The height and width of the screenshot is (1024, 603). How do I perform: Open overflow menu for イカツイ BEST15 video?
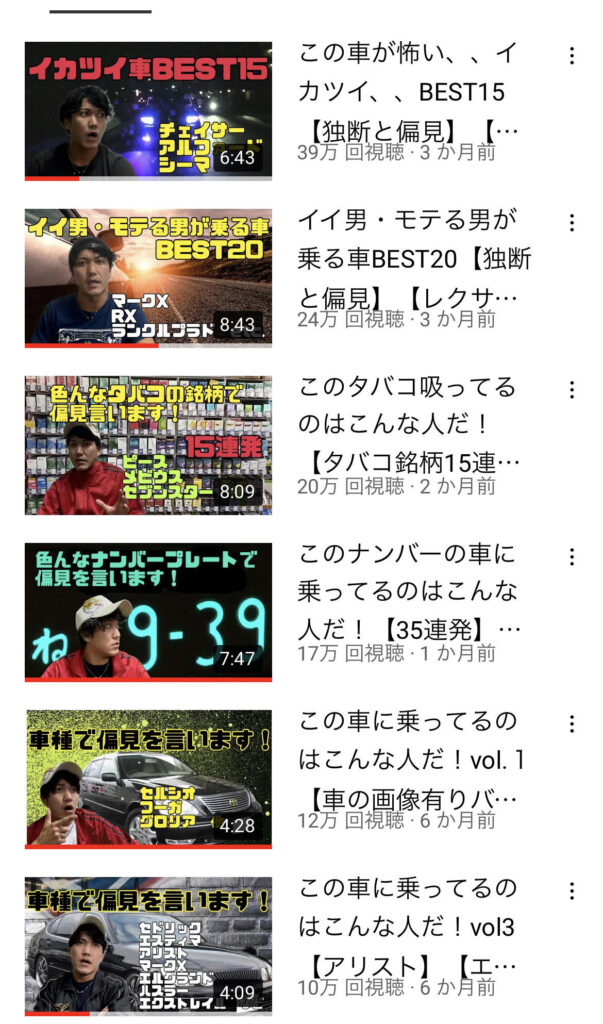point(571,56)
